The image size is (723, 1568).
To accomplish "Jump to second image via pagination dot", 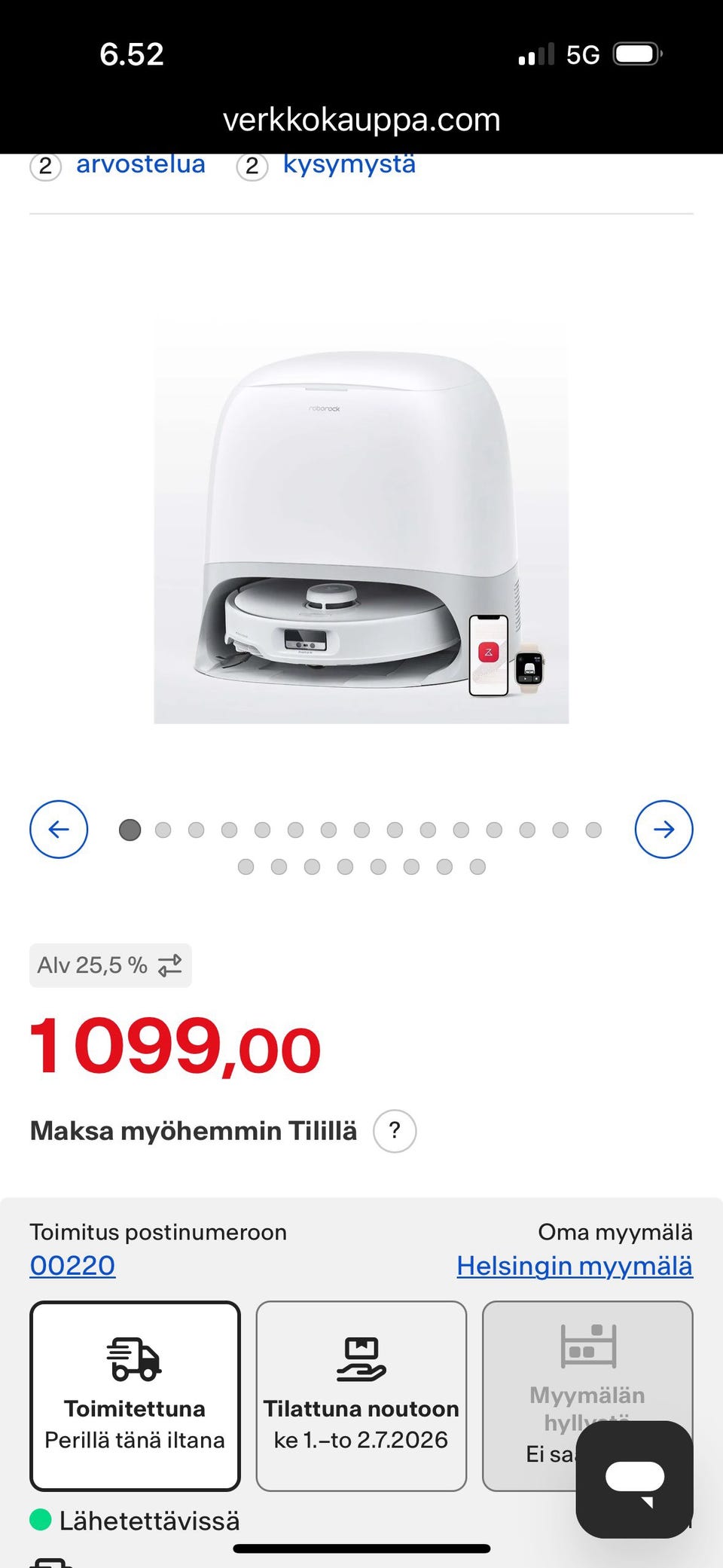I will pyautogui.click(x=163, y=830).
